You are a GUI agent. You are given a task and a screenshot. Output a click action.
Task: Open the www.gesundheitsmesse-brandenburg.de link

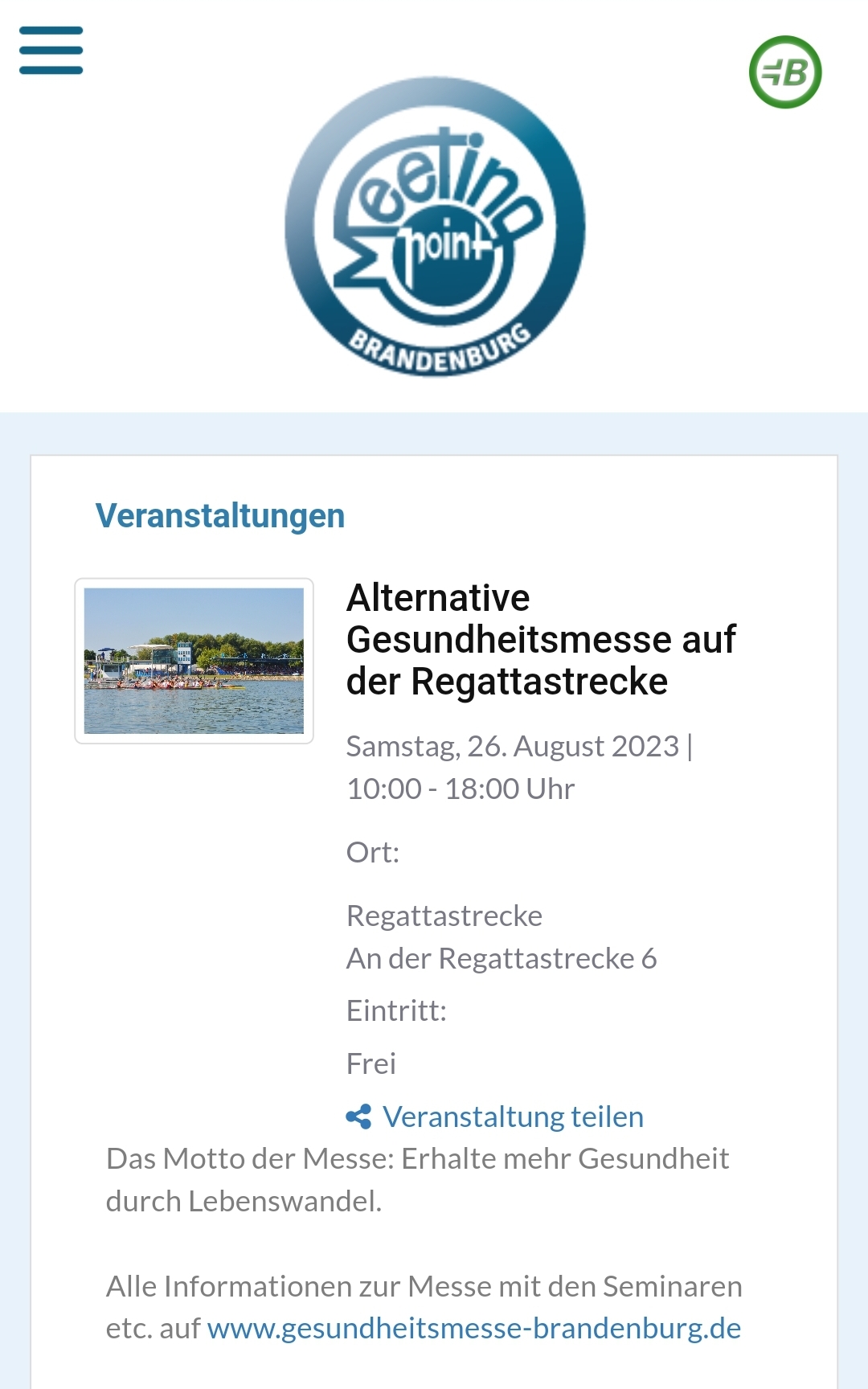(474, 1328)
